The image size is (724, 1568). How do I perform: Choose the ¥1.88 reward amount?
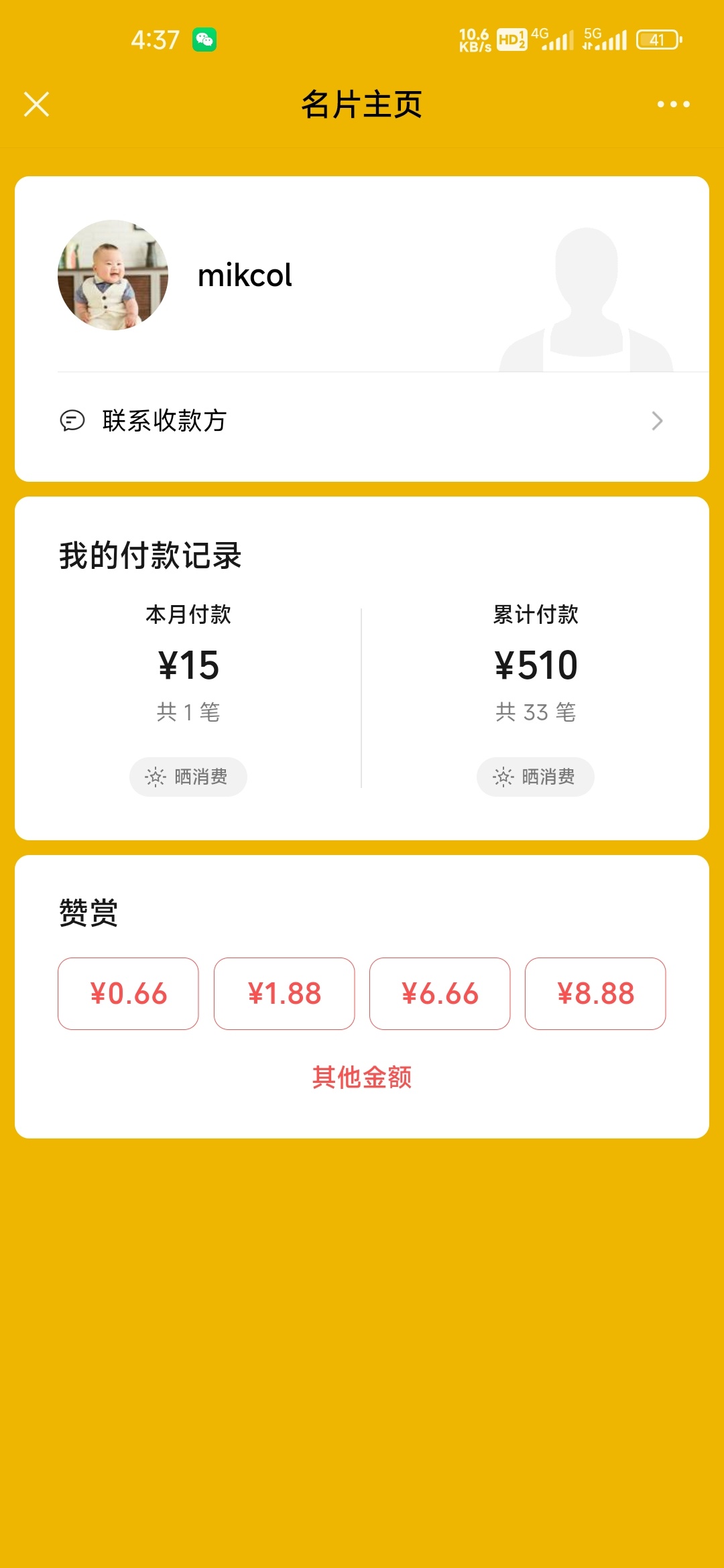click(284, 993)
